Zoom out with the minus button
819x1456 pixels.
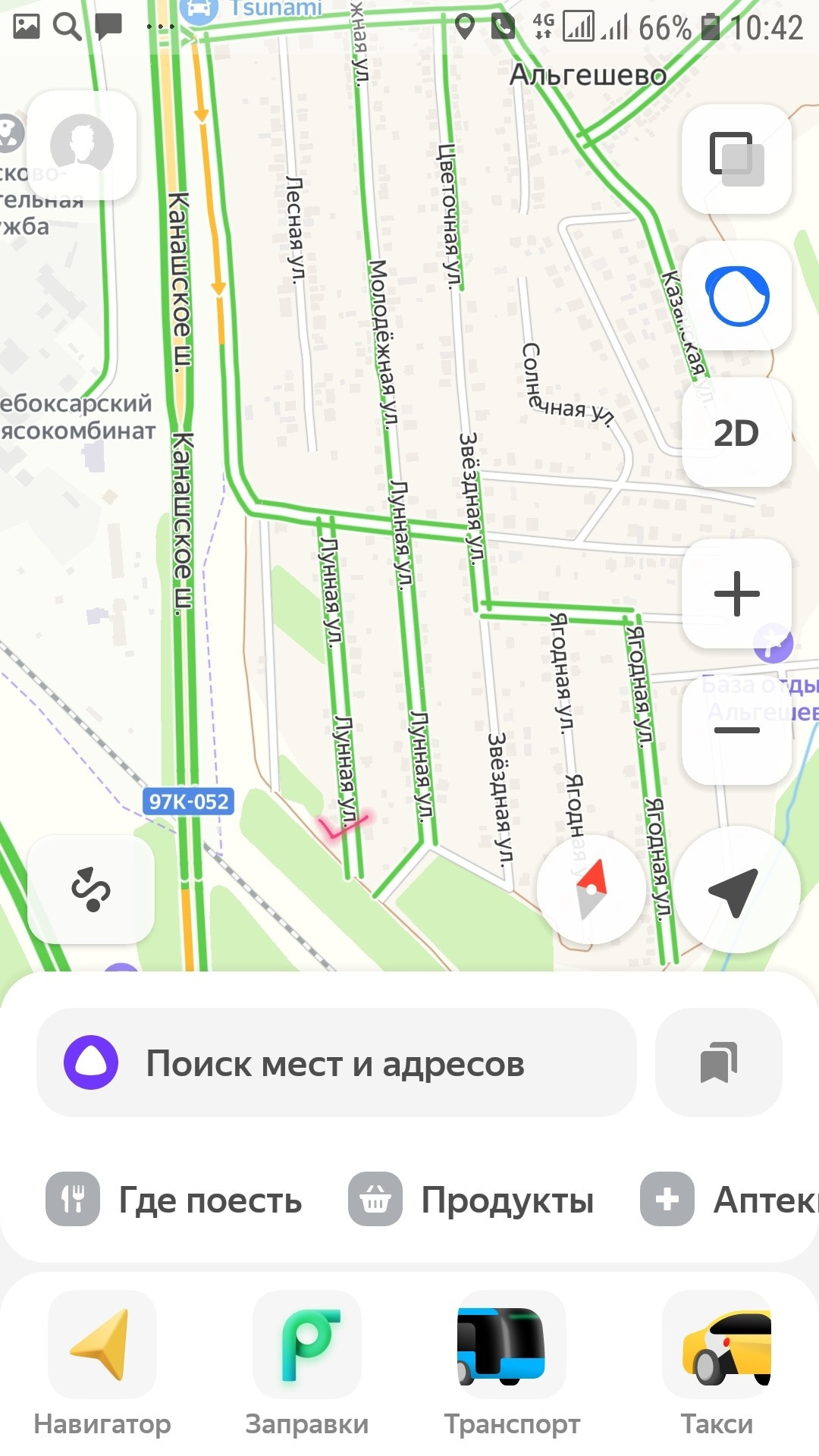tap(736, 730)
